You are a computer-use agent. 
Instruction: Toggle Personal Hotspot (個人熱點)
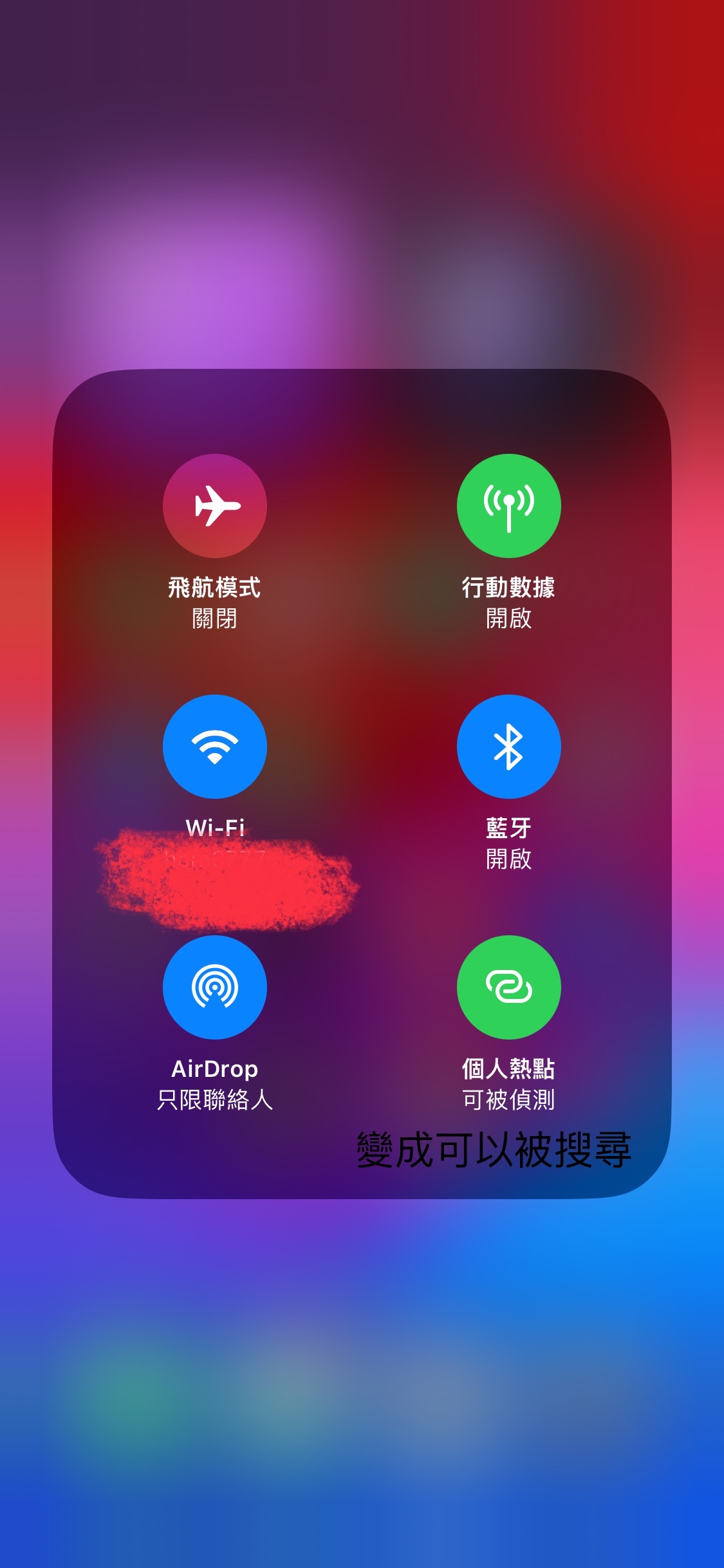point(508,987)
